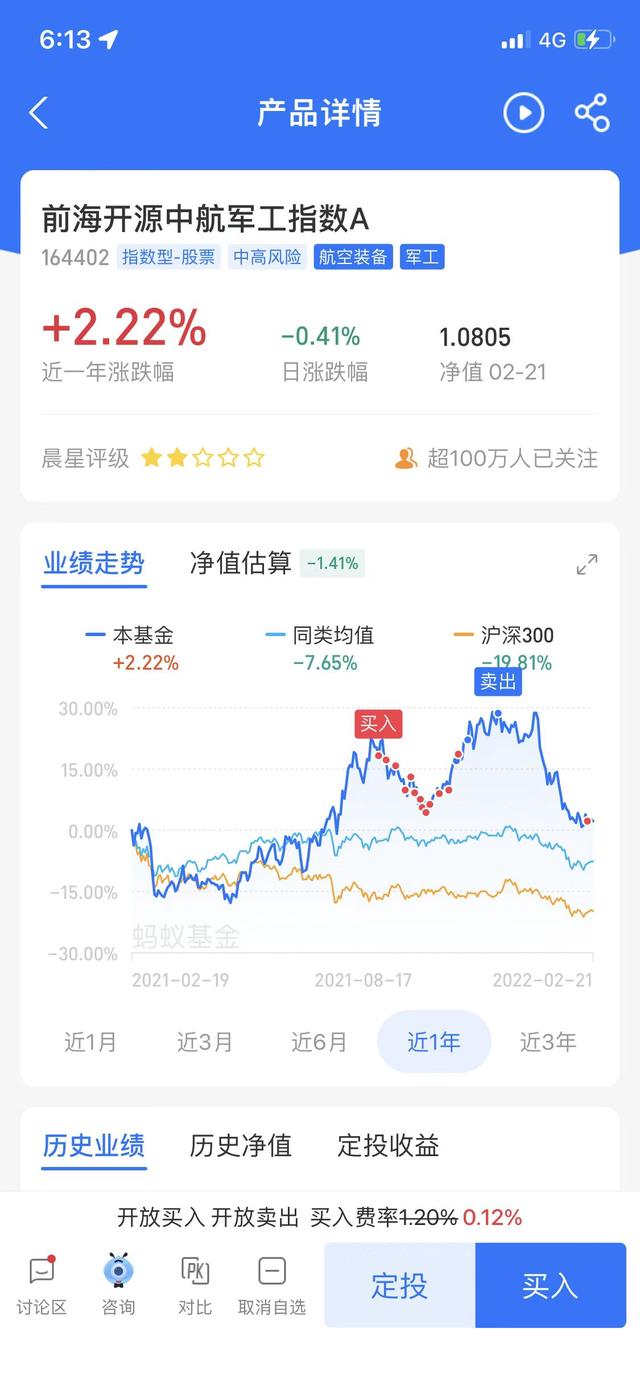This screenshot has width=640, height=1386.
Task: Open the 航空装备 tag
Action: pyautogui.click(x=353, y=257)
